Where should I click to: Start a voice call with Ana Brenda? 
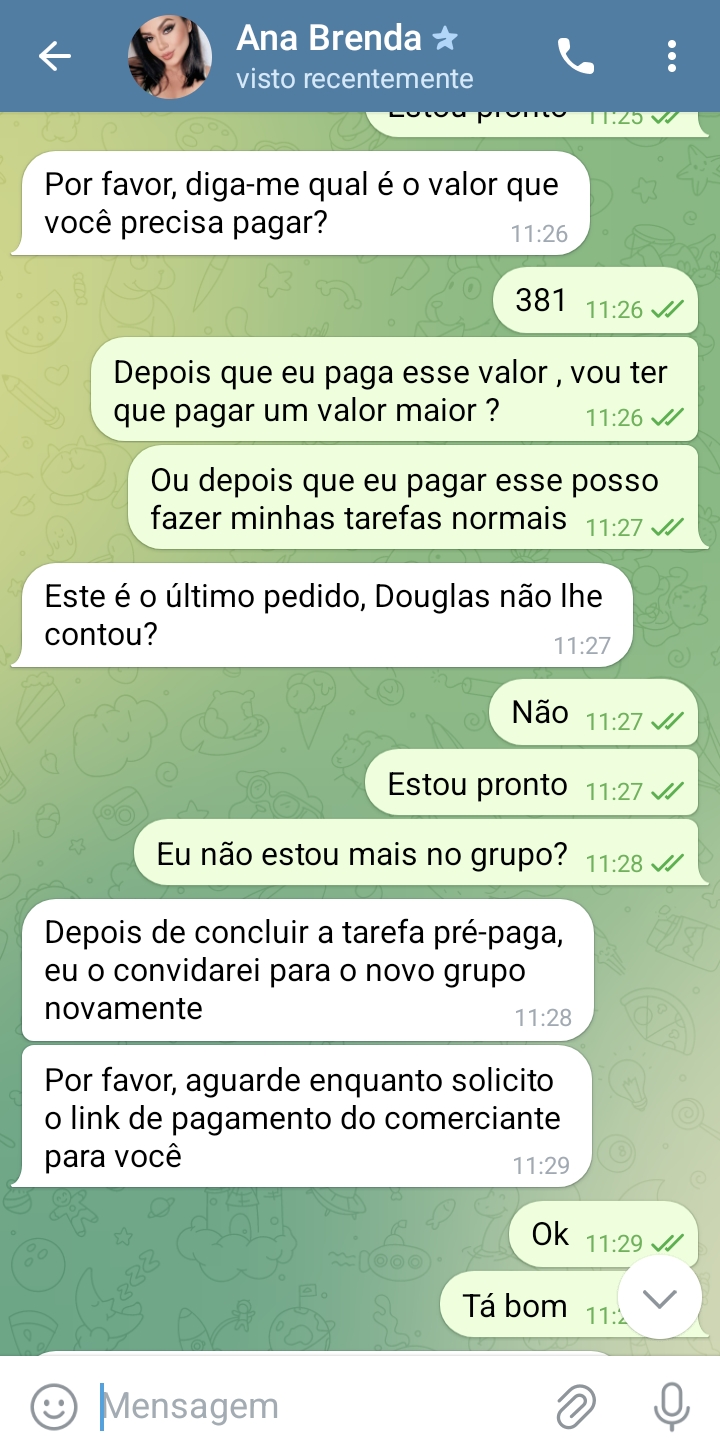575,57
